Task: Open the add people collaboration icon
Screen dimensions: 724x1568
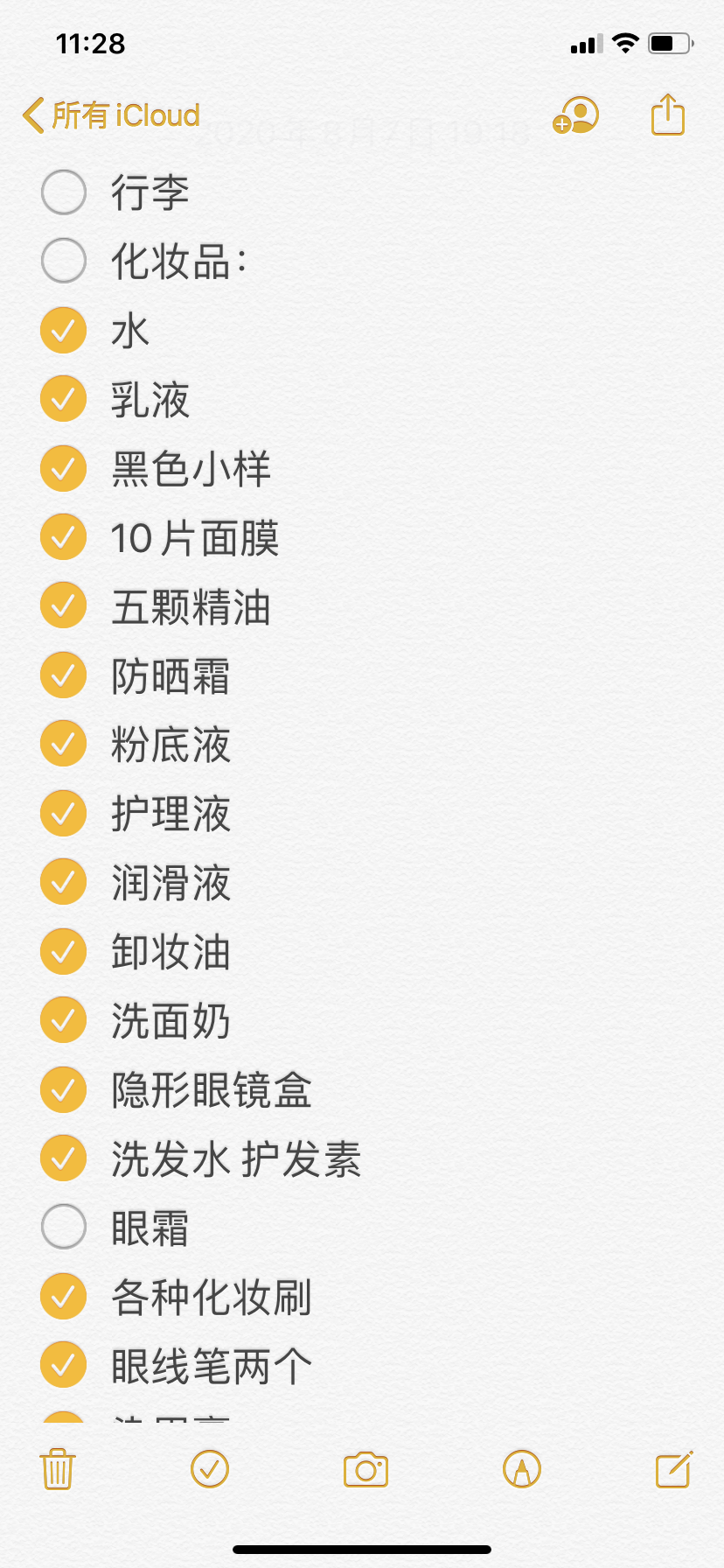Action: tap(575, 115)
